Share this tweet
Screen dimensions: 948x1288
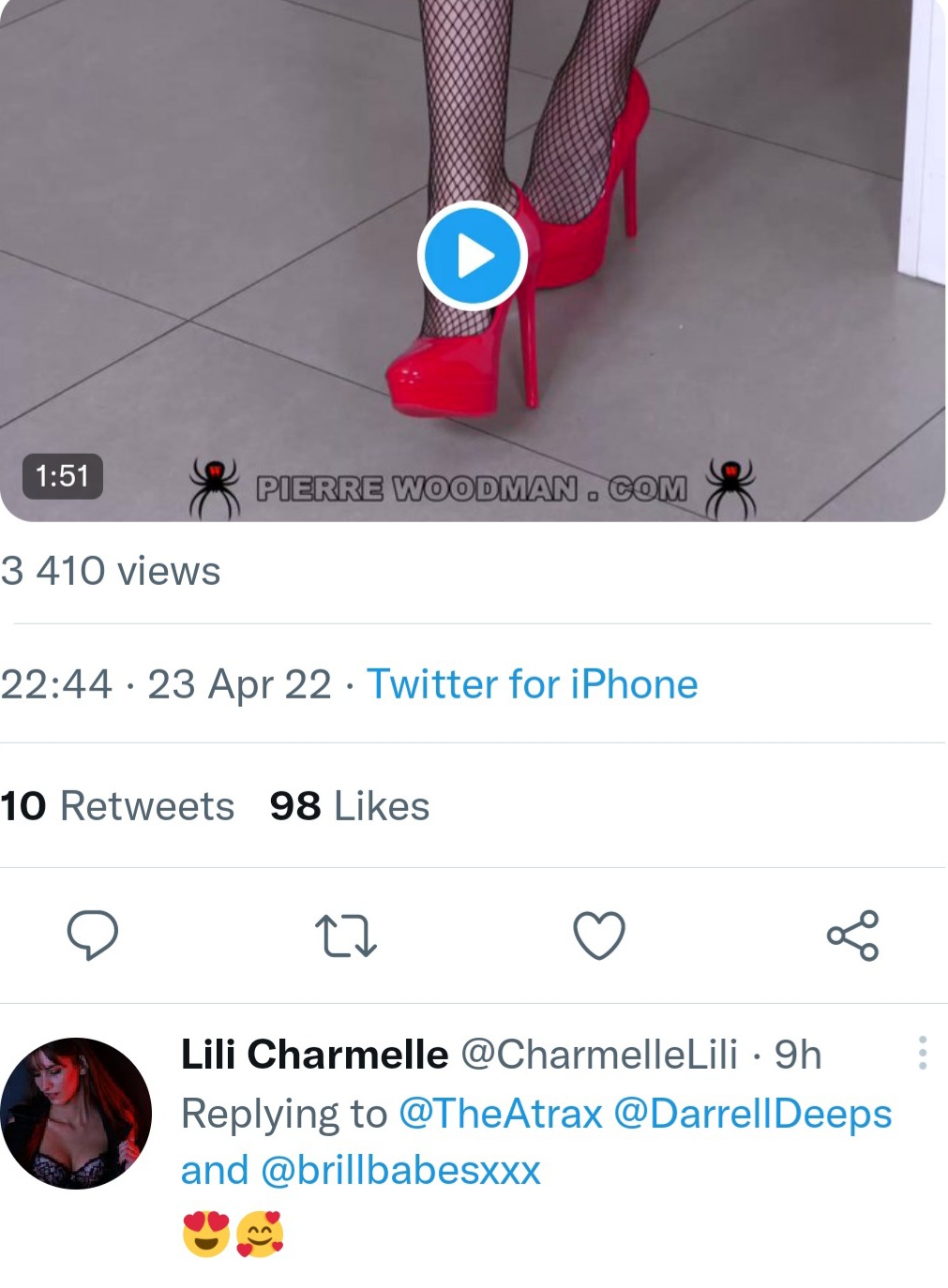pos(852,935)
